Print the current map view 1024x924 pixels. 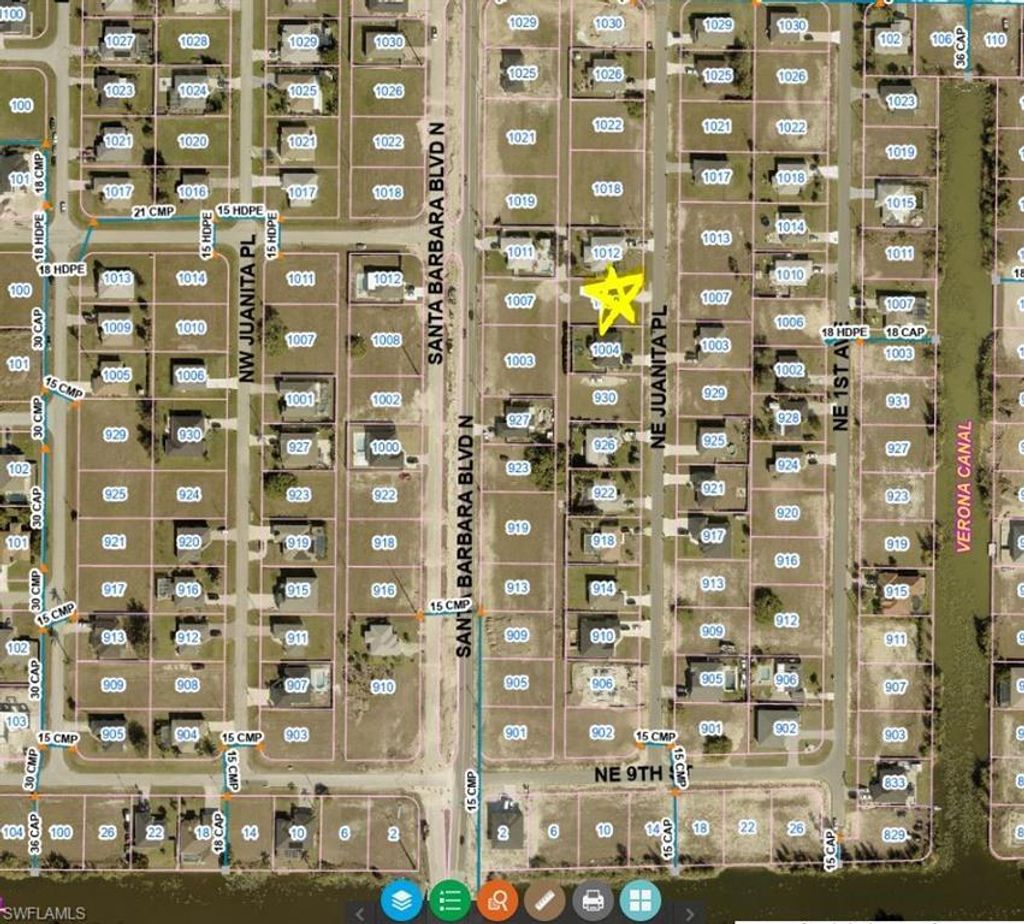click(592, 900)
